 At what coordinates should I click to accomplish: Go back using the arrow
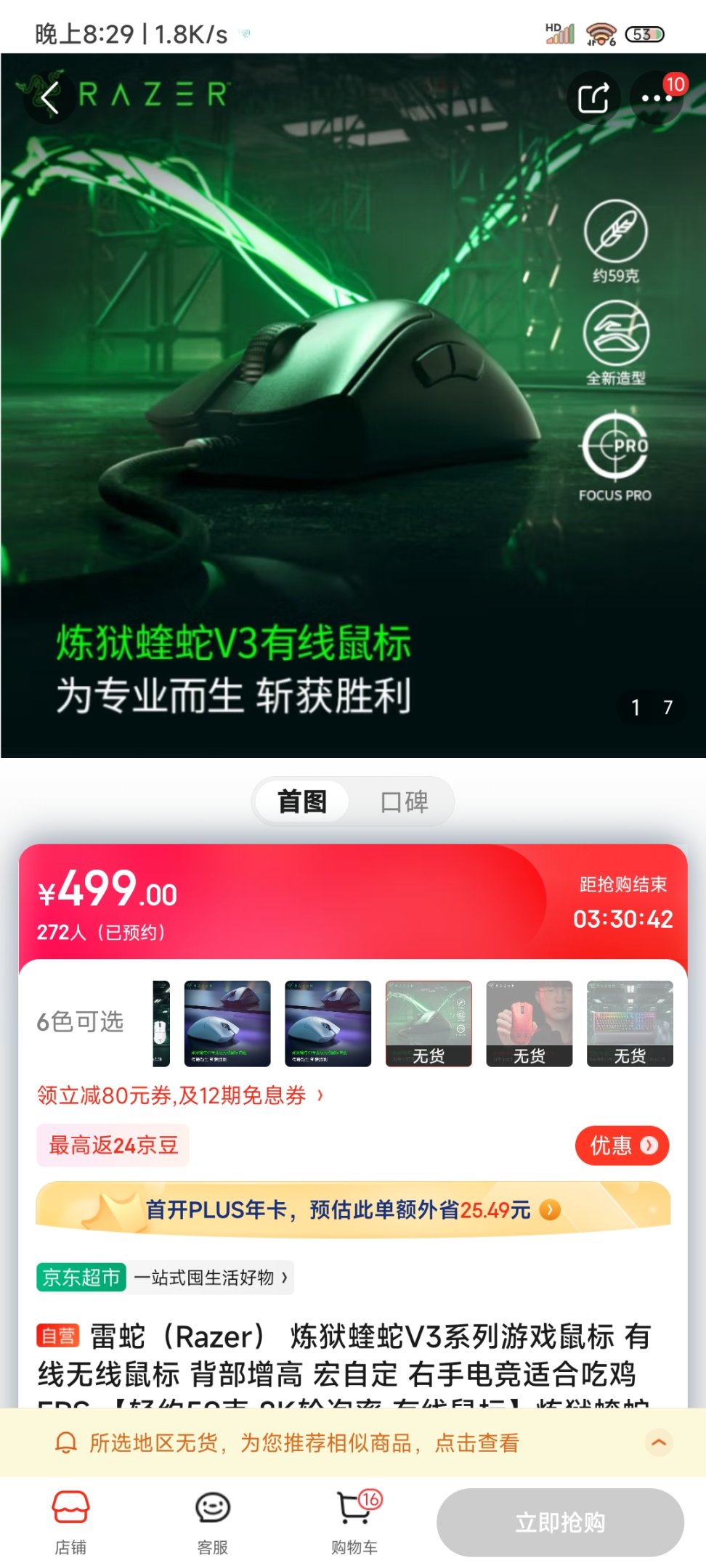[x=49, y=97]
